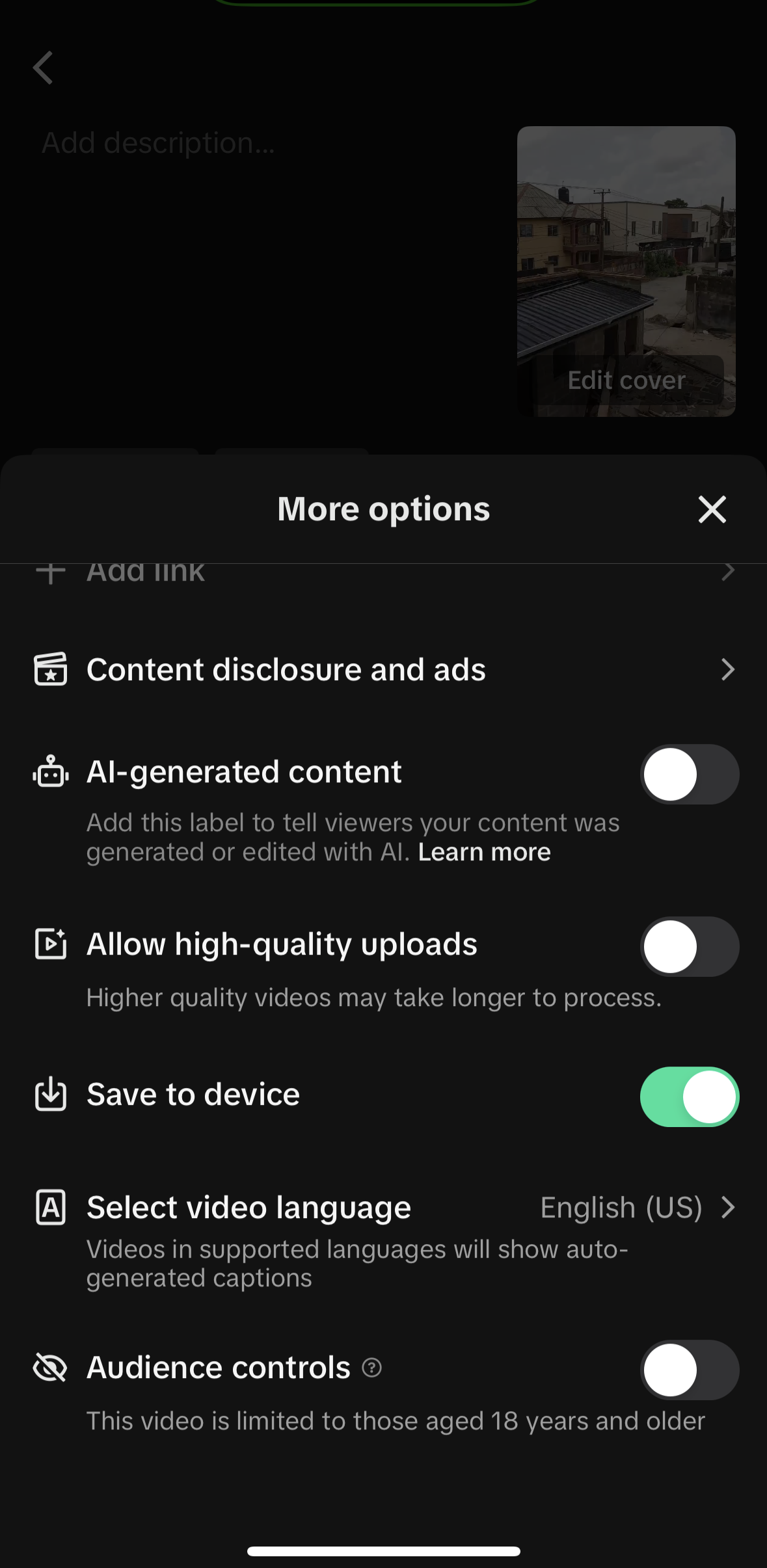Image resolution: width=767 pixels, height=1568 pixels.
Task: Open the Add link row
Action: [384, 573]
